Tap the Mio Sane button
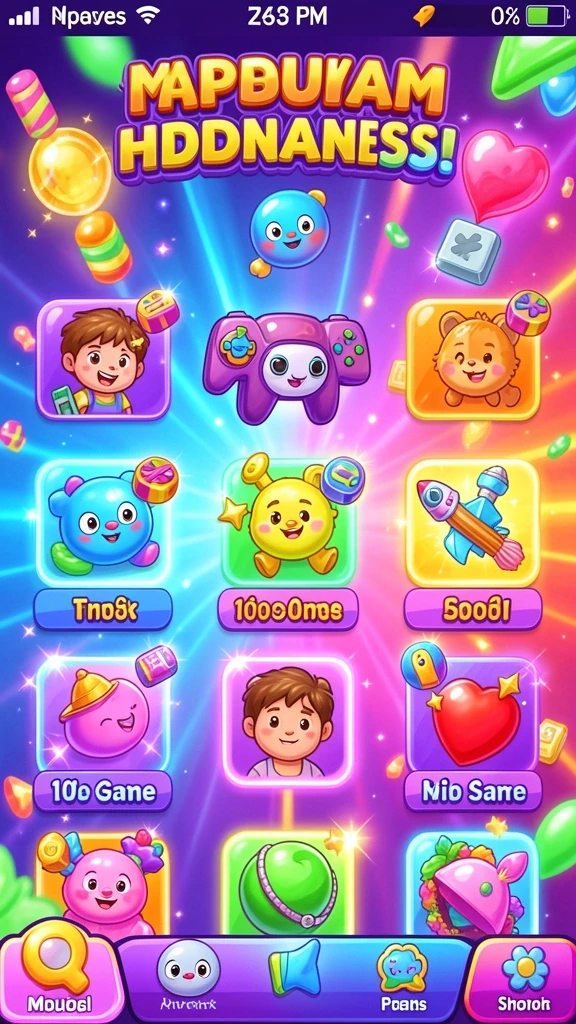 tap(473, 792)
